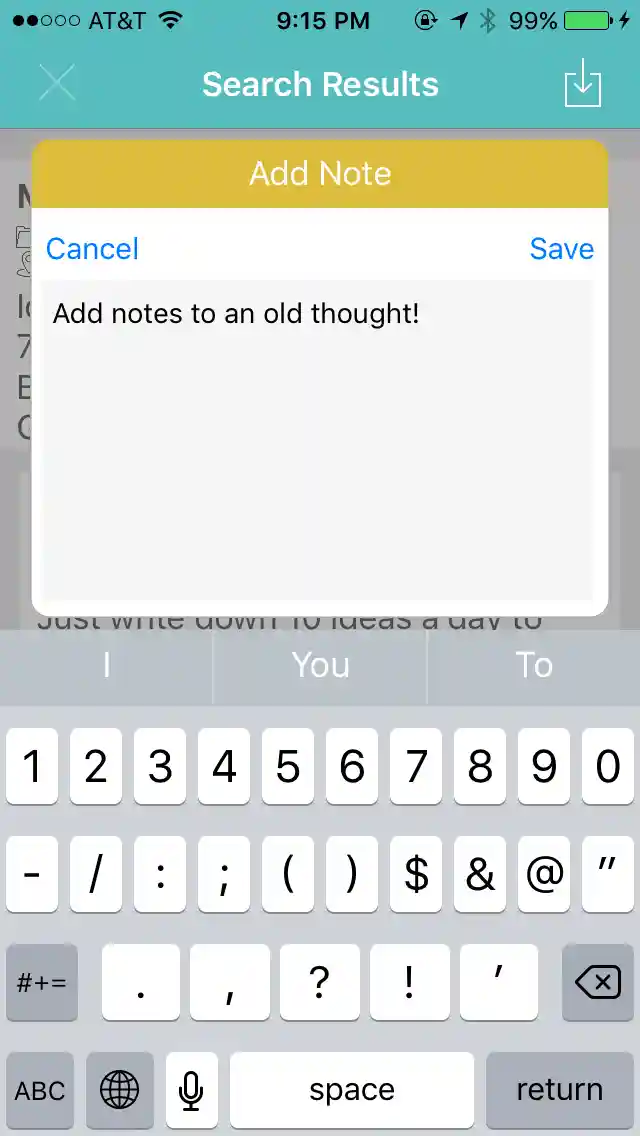Screen dimensions: 640x1136
Task: Switch keyboard to ABC letters
Action: (40, 1089)
